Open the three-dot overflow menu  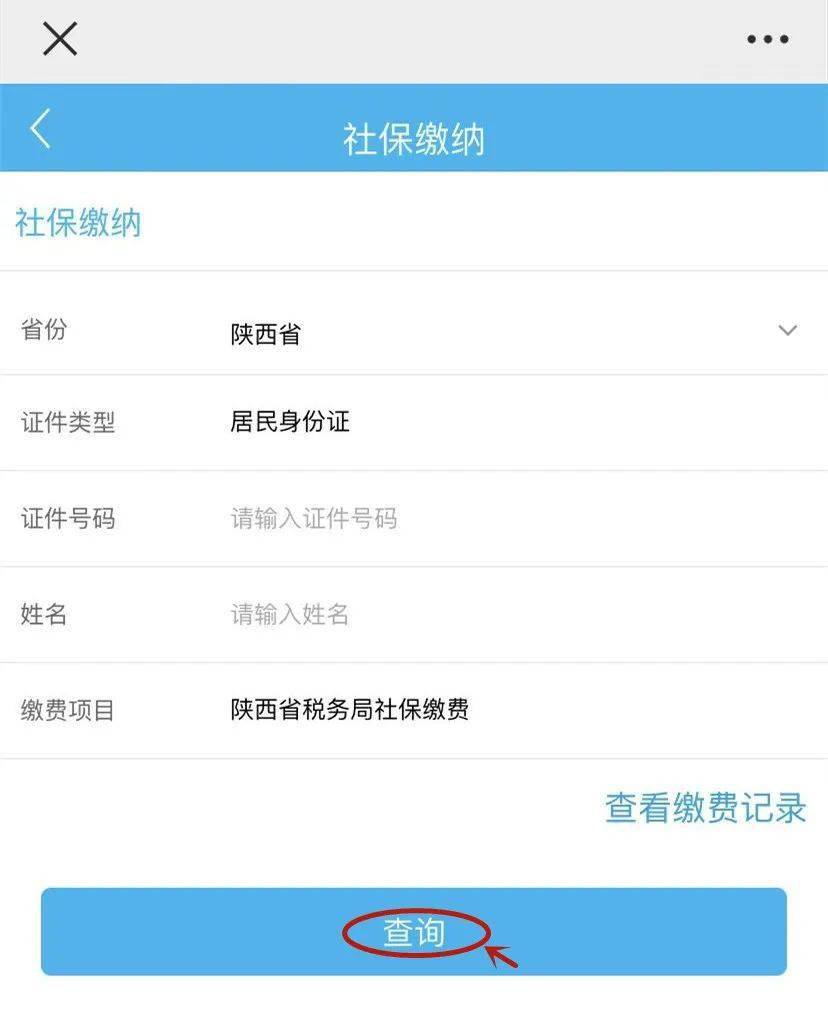[767, 40]
